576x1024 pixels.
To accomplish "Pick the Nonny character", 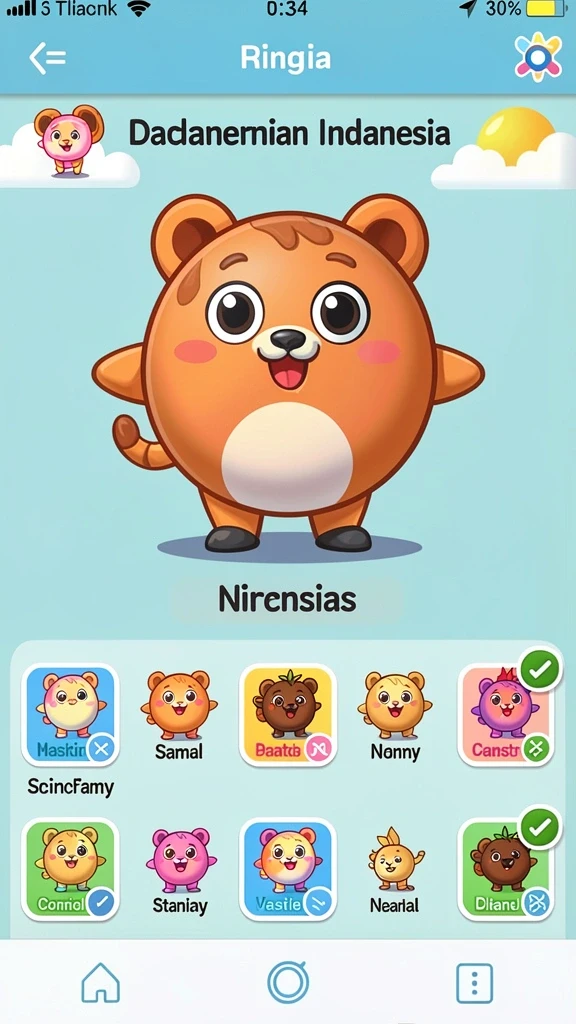I will tap(395, 716).
